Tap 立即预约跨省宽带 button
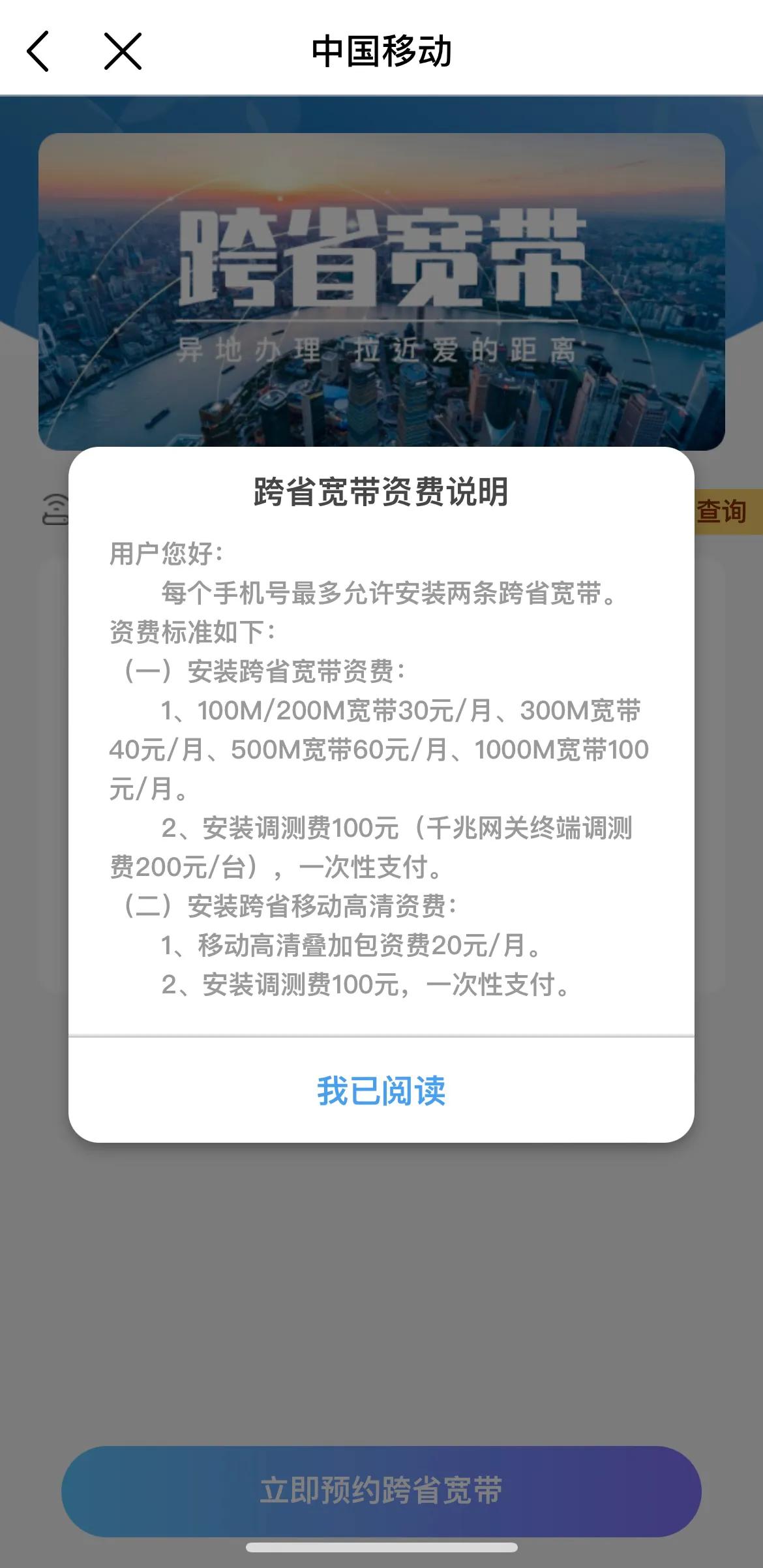The width and height of the screenshot is (763, 1568). 381,1490
